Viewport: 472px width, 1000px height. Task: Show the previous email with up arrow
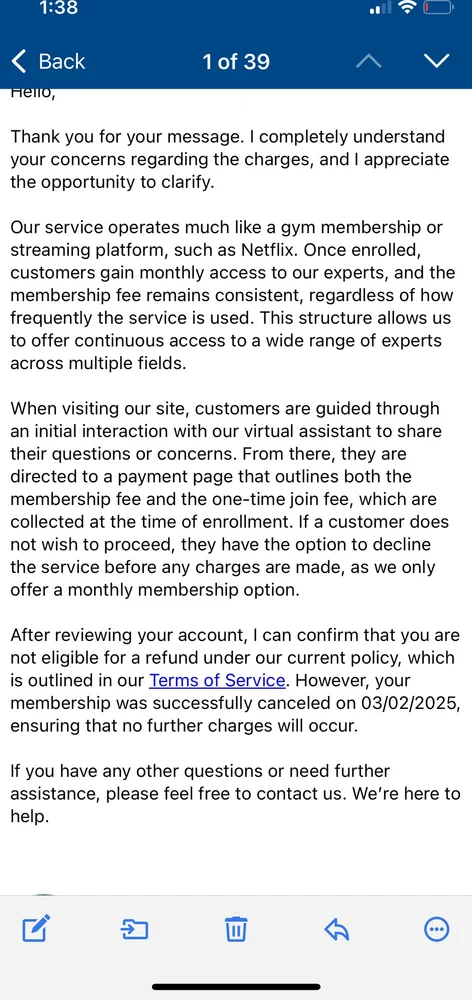pyautogui.click(x=368, y=61)
